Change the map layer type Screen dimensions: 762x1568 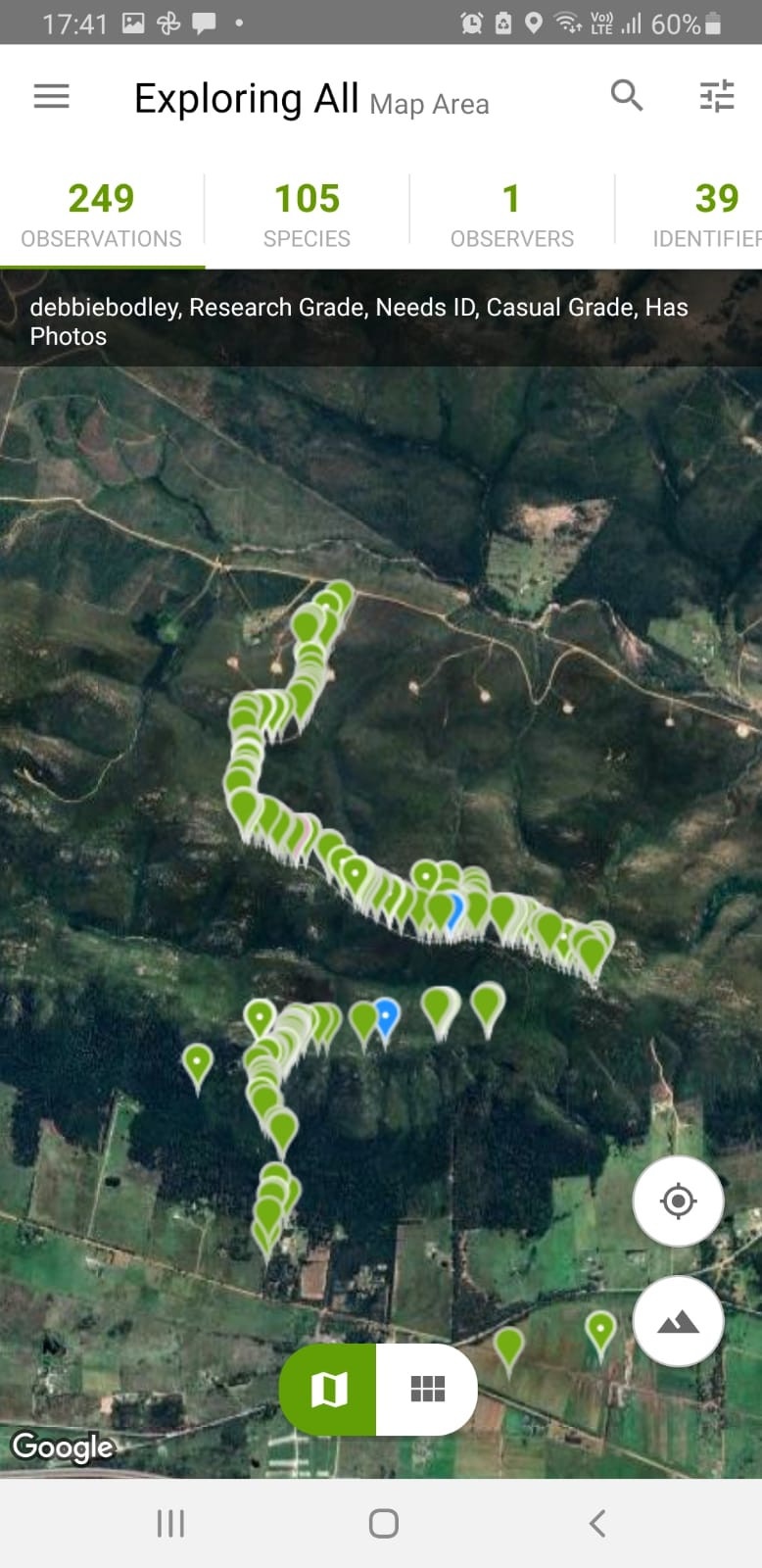click(679, 1321)
